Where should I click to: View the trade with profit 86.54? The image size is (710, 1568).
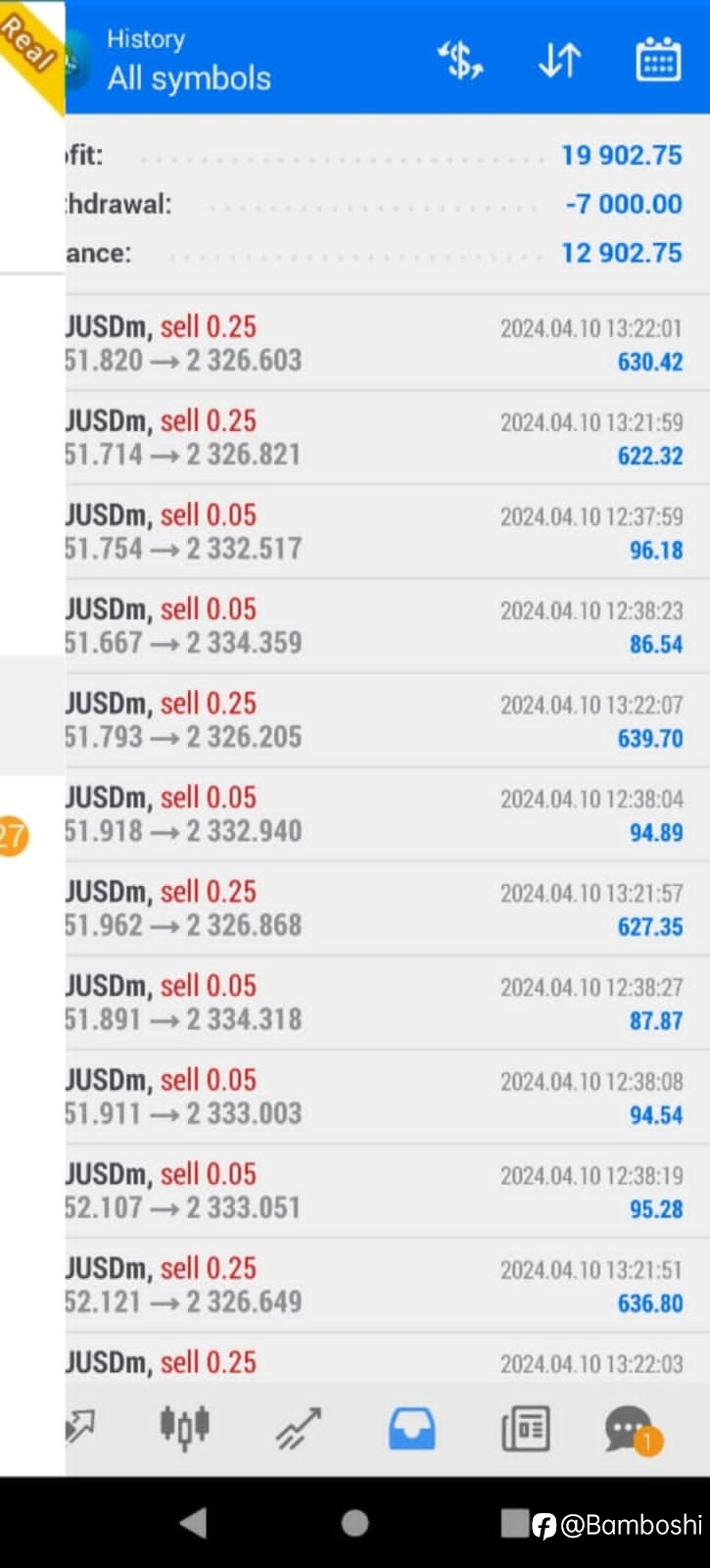coord(388,625)
